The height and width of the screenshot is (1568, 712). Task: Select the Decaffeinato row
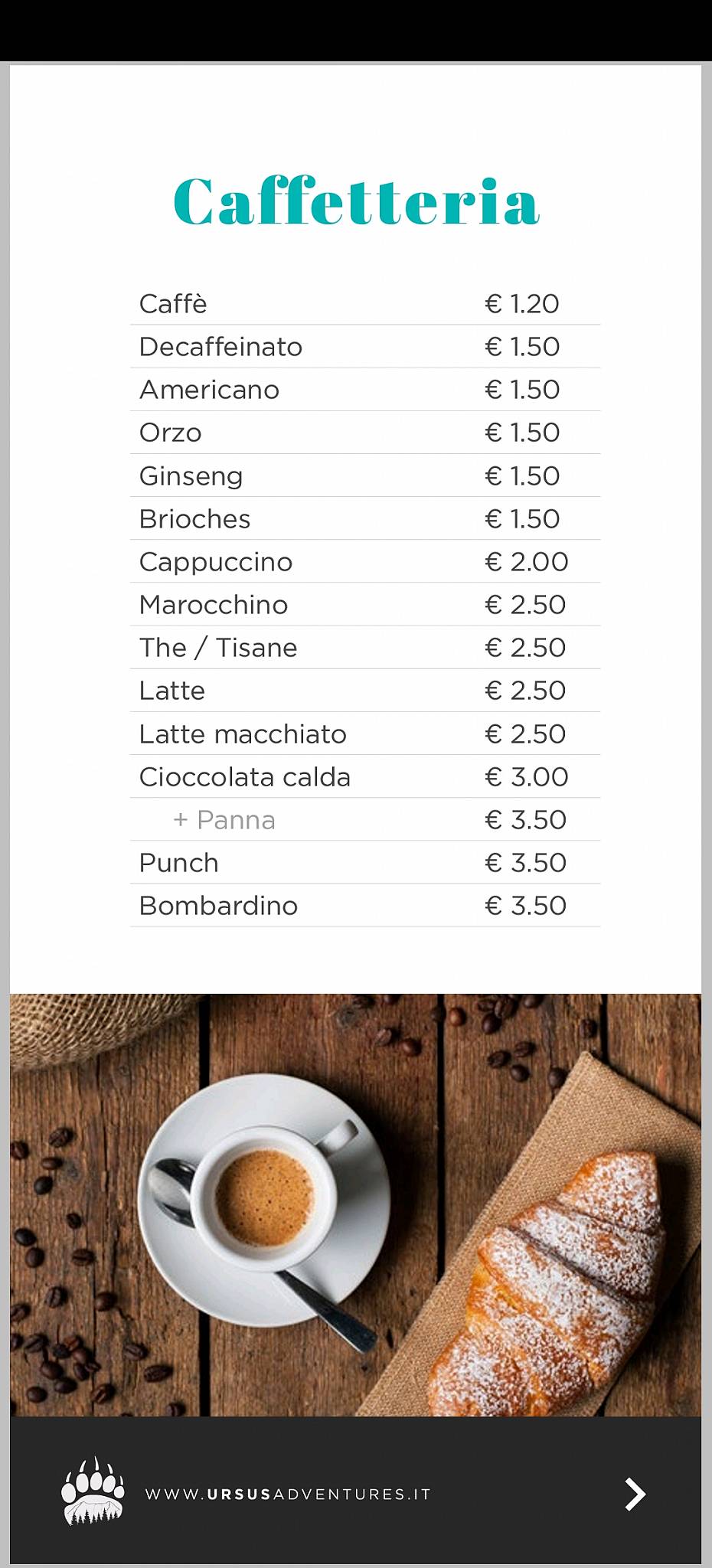click(x=220, y=346)
